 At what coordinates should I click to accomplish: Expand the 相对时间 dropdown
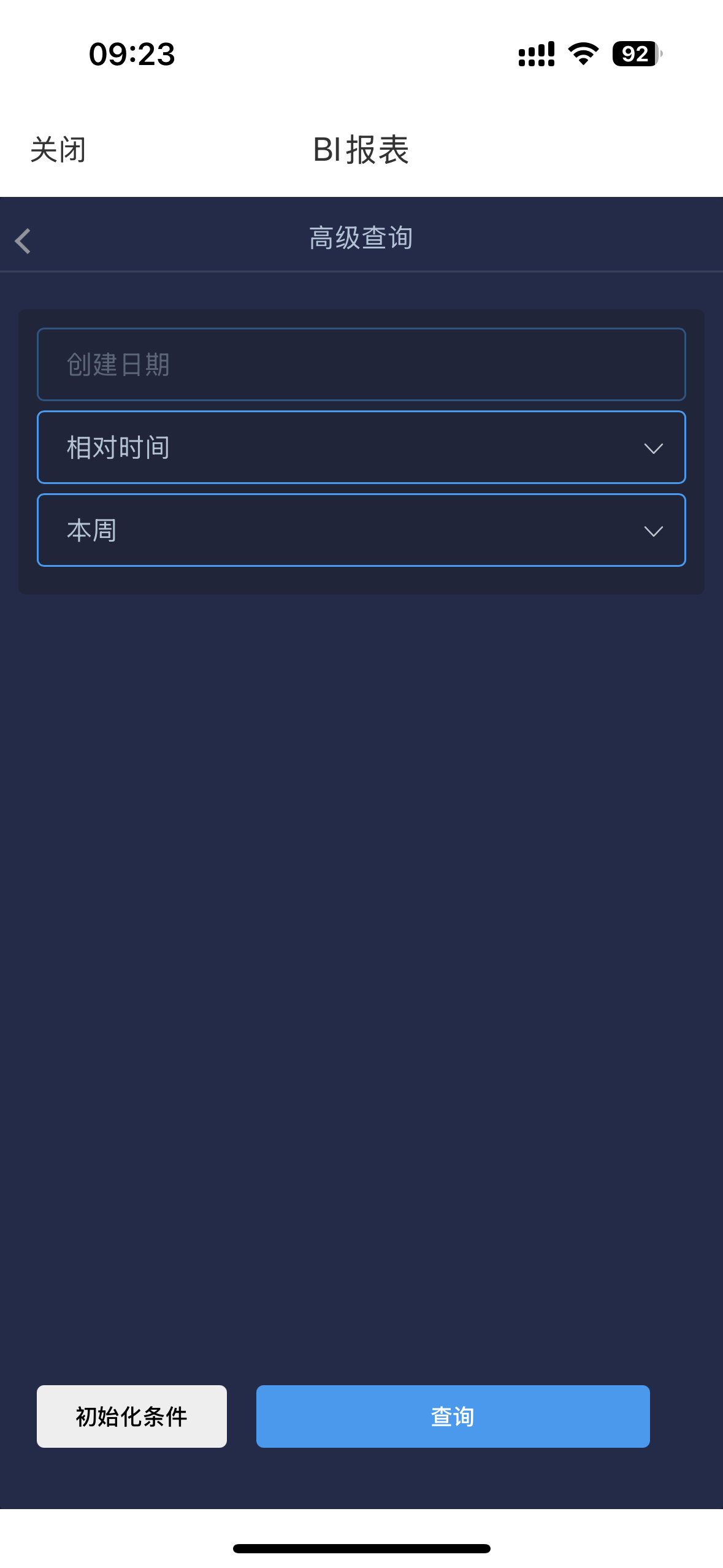point(361,447)
